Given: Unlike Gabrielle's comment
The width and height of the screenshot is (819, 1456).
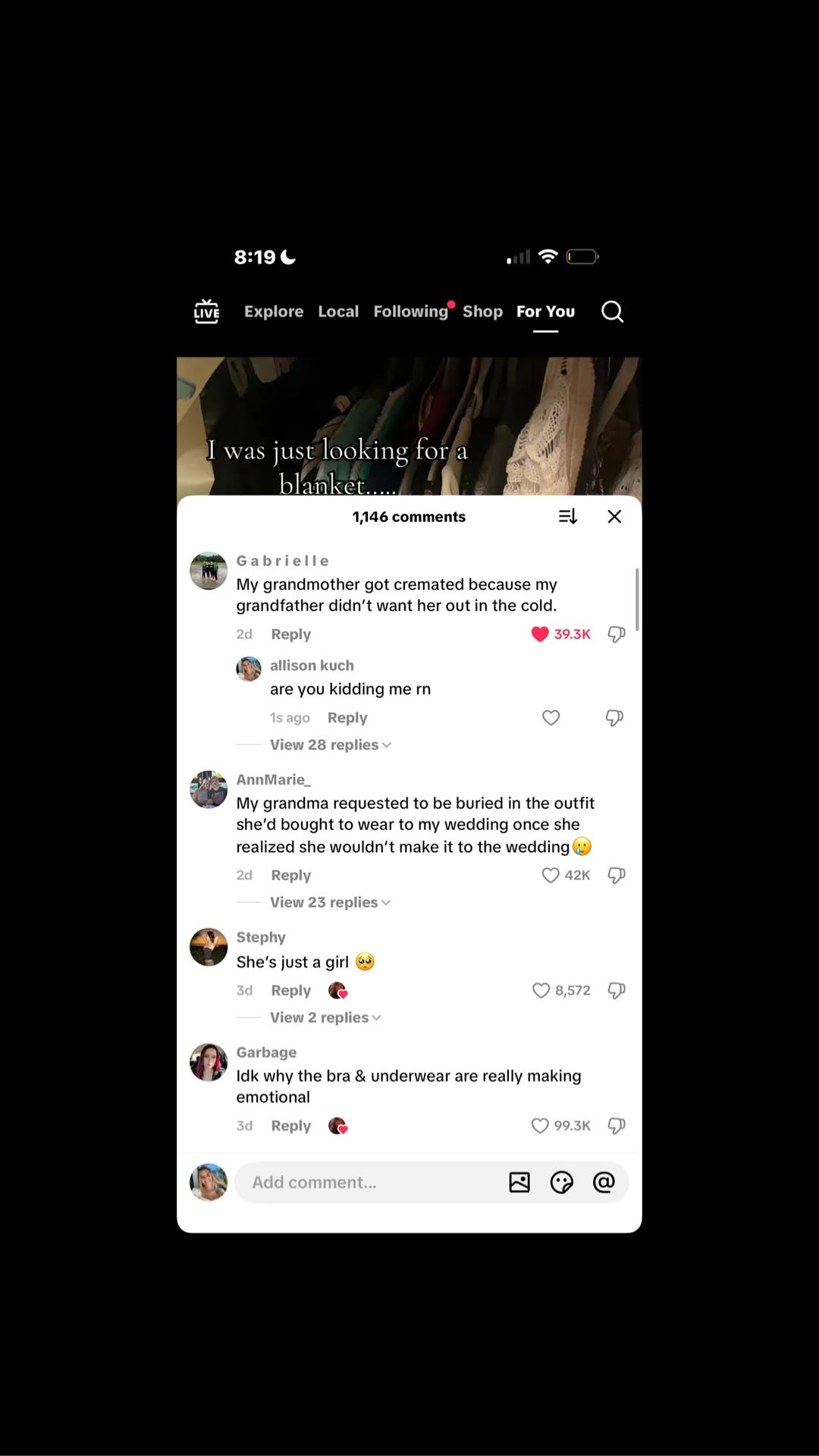Looking at the screenshot, I should 540,634.
